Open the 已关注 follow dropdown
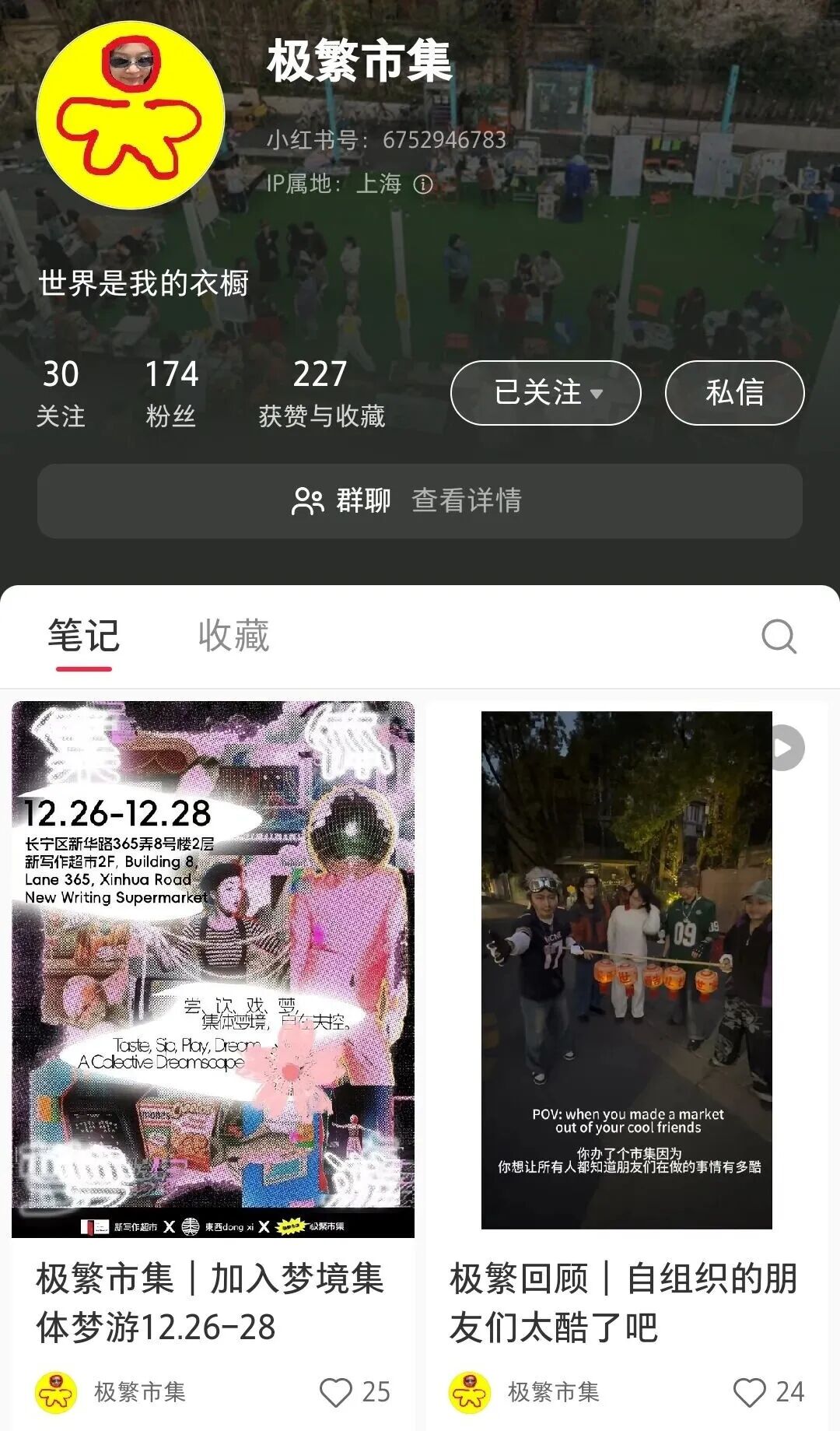Screen dimensions: 840x1431 (x=545, y=393)
